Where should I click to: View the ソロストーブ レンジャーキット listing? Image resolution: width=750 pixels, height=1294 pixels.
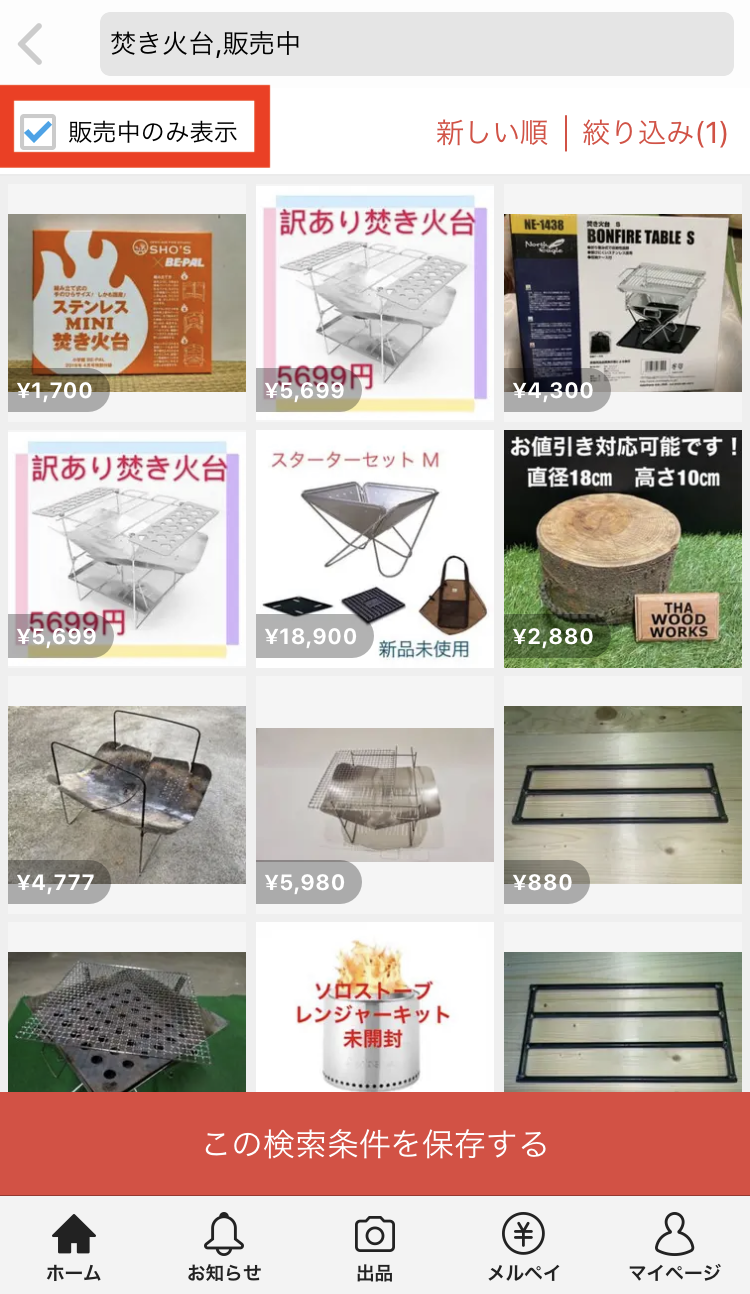375,1010
